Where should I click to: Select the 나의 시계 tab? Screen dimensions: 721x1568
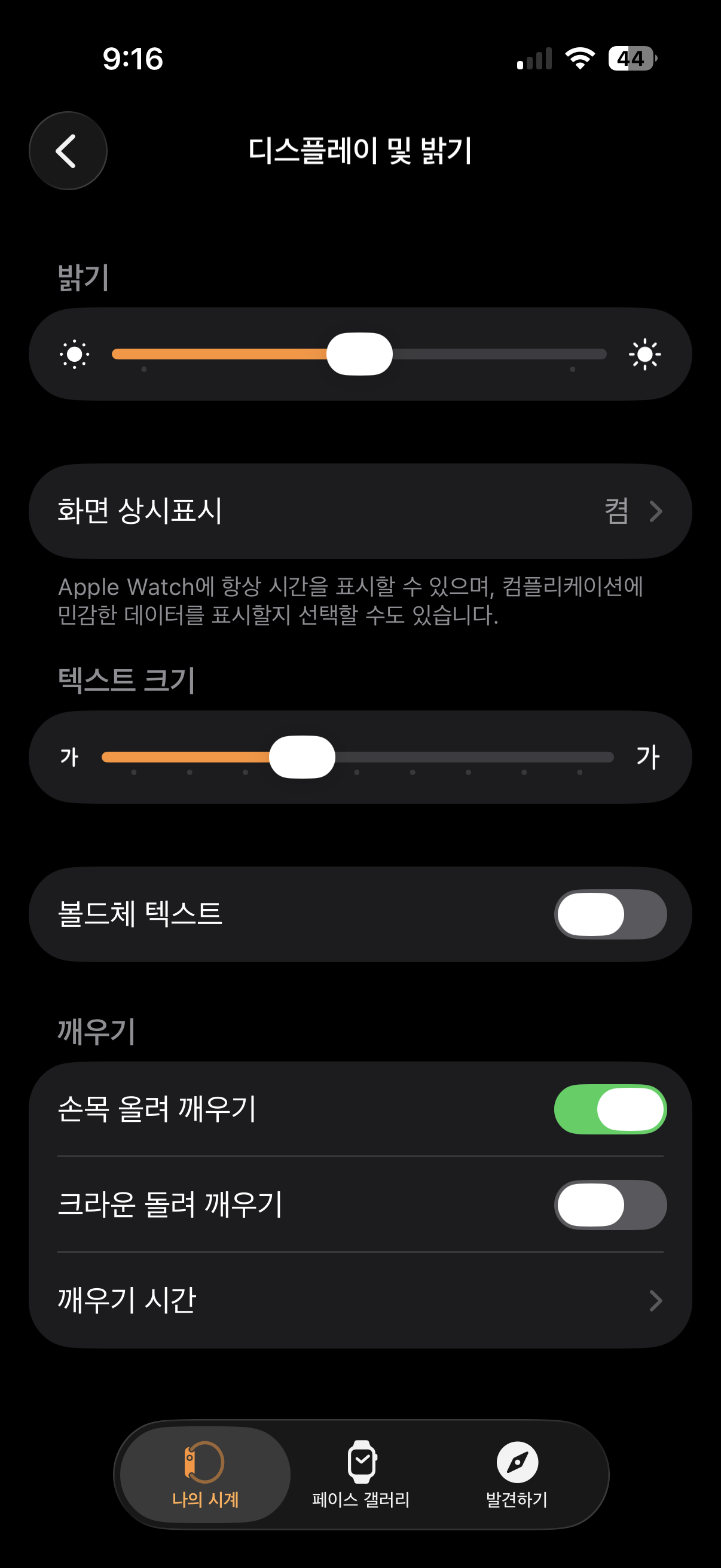[x=205, y=1474]
